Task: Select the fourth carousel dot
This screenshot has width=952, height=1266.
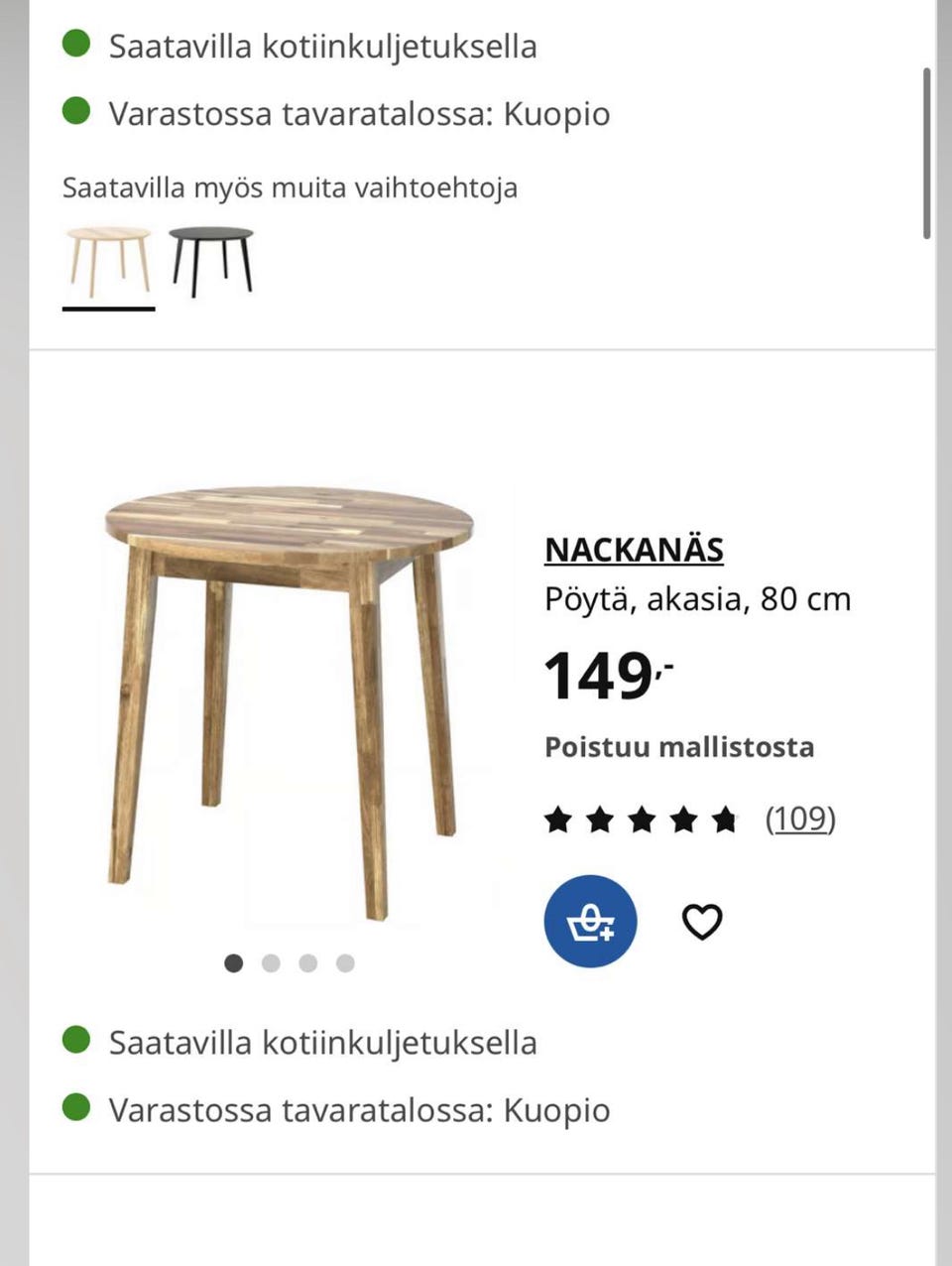Action: pyautogui.click(x=345, y=962)
